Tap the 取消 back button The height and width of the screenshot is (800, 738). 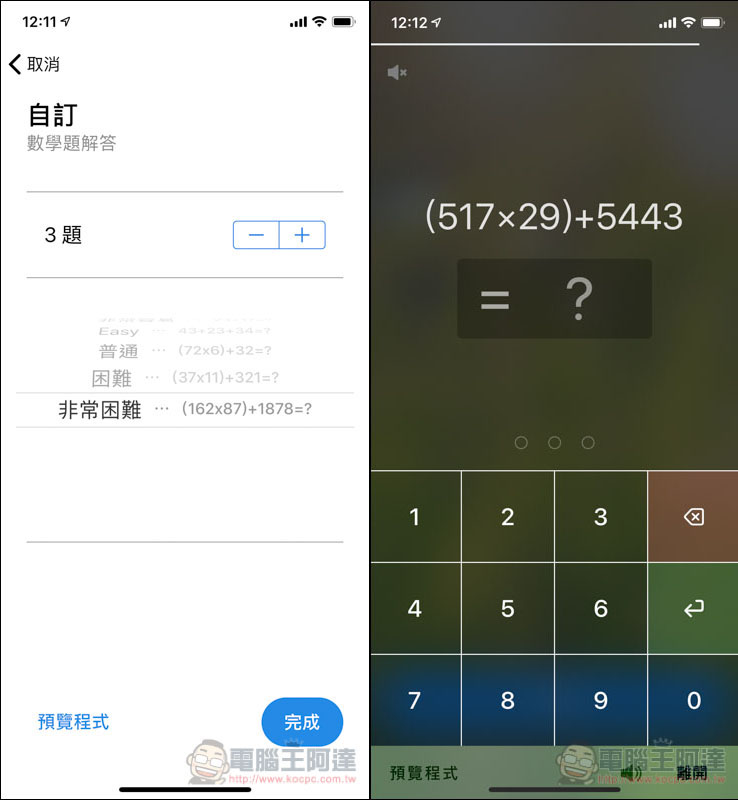coord(35,64)
